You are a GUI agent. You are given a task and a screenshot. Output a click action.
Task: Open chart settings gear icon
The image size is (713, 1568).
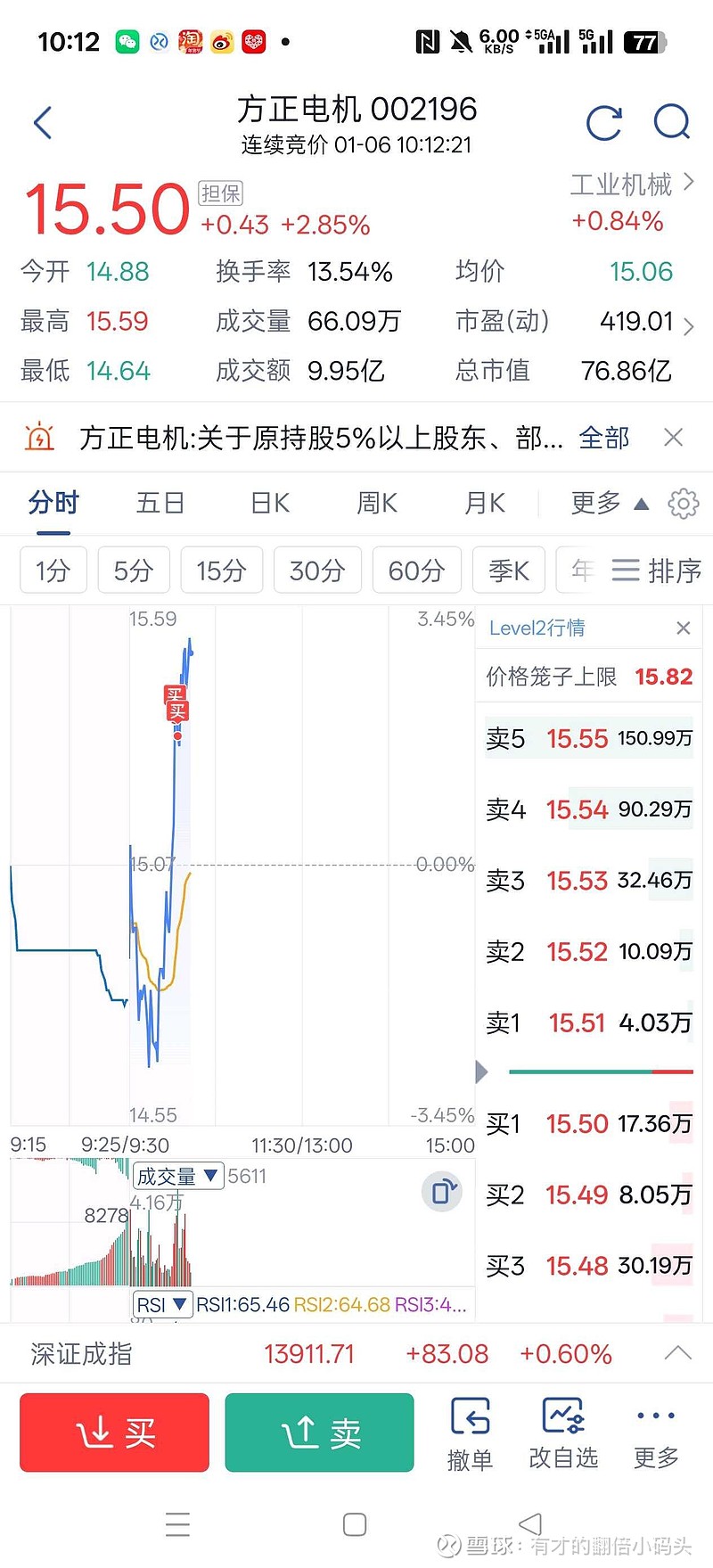683,503
